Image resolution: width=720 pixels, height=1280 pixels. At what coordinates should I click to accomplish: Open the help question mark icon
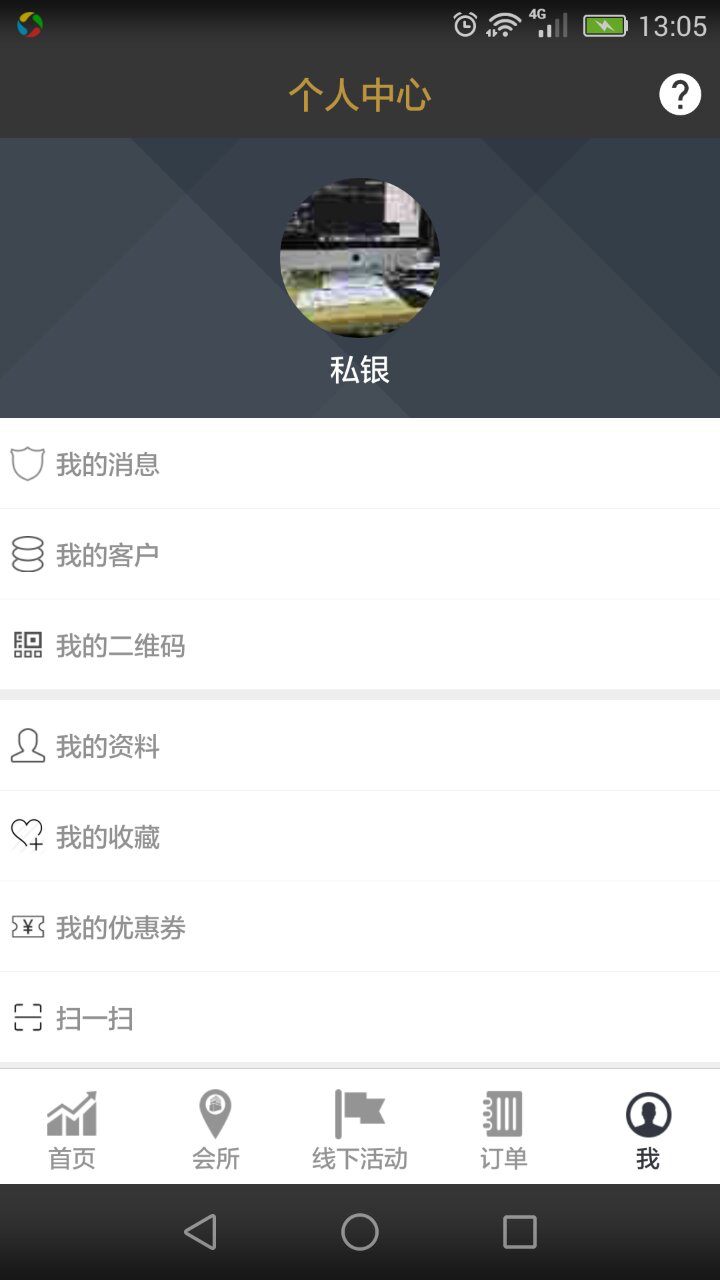(x=679, y=95)
